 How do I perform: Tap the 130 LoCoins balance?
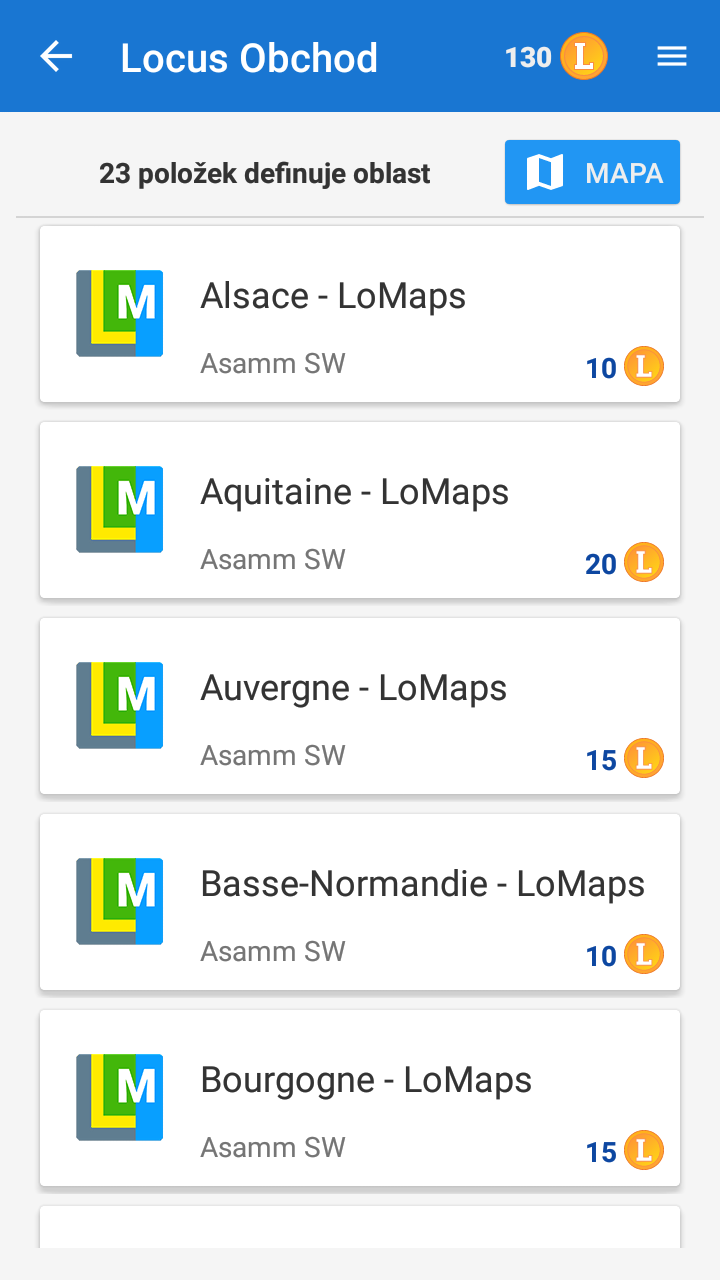click(x=556, y=57)
